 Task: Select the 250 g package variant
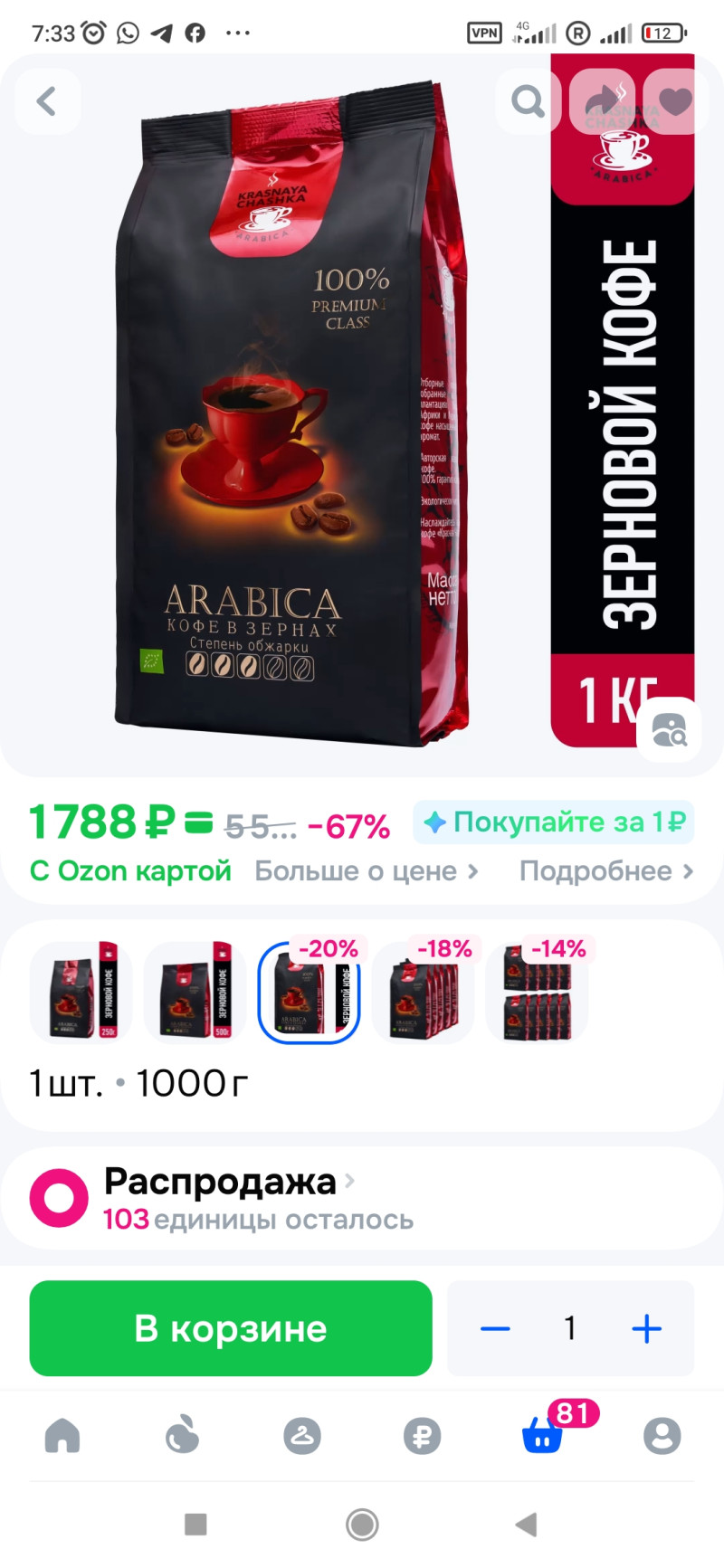tap(81, 992)
